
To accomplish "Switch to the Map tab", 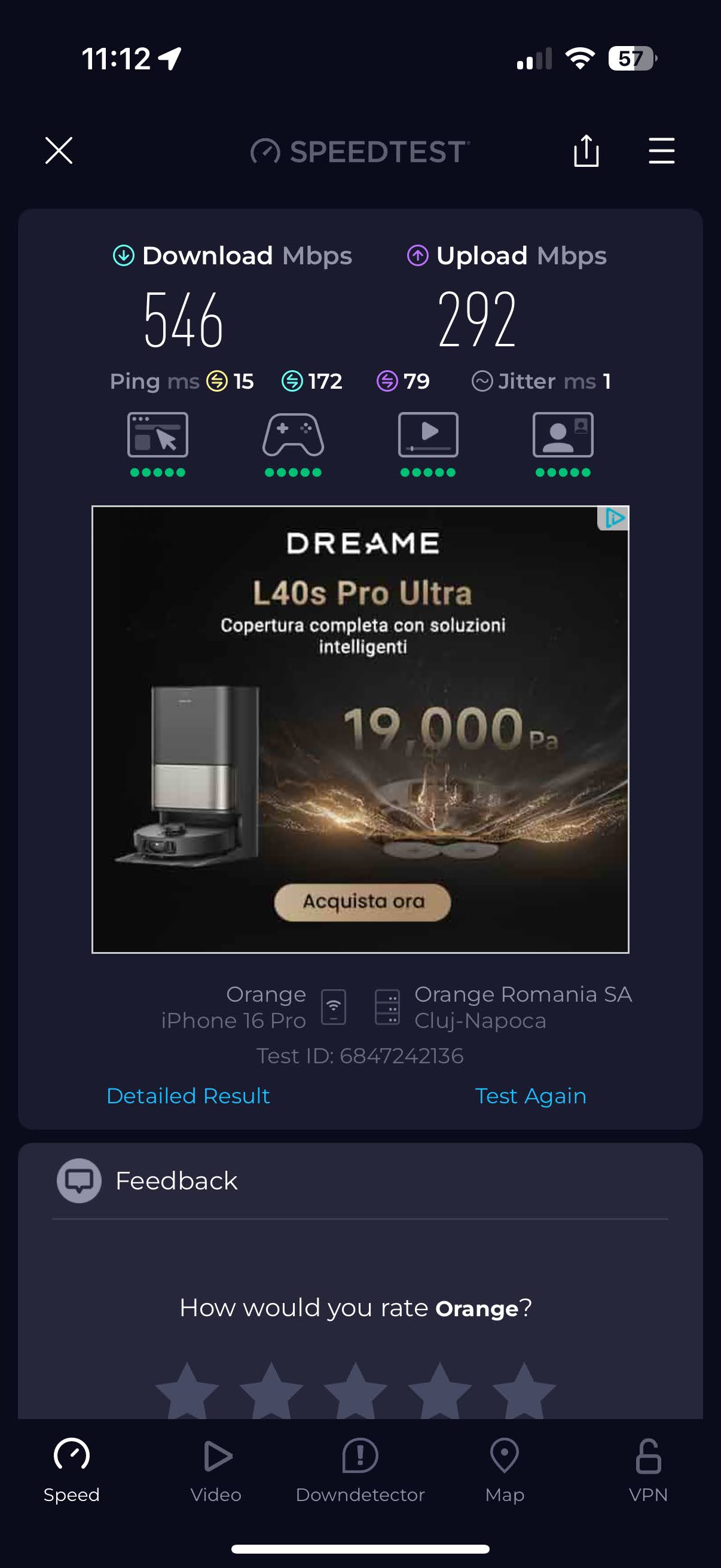I will [x=505, y=1469].
